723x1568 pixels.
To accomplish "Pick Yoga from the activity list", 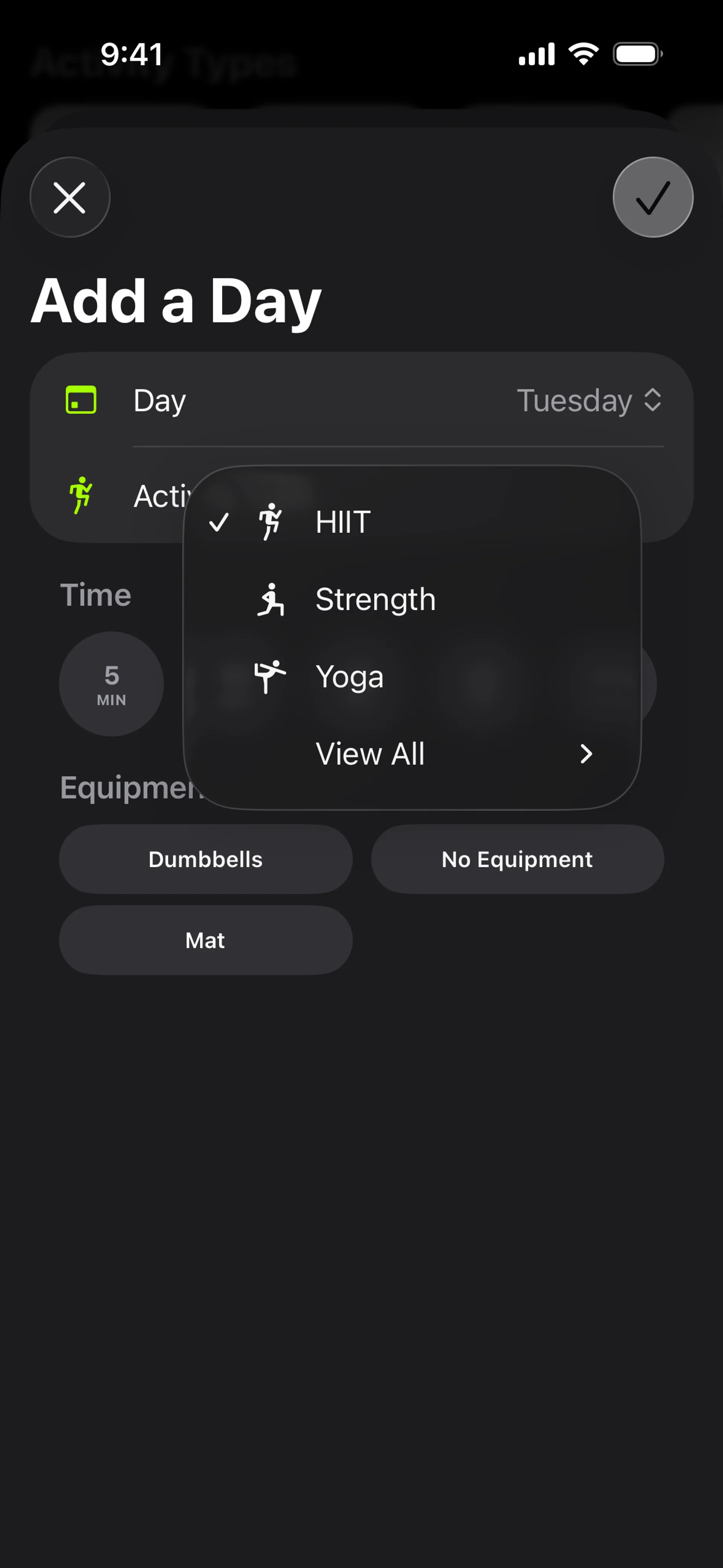I will [349, 677].
